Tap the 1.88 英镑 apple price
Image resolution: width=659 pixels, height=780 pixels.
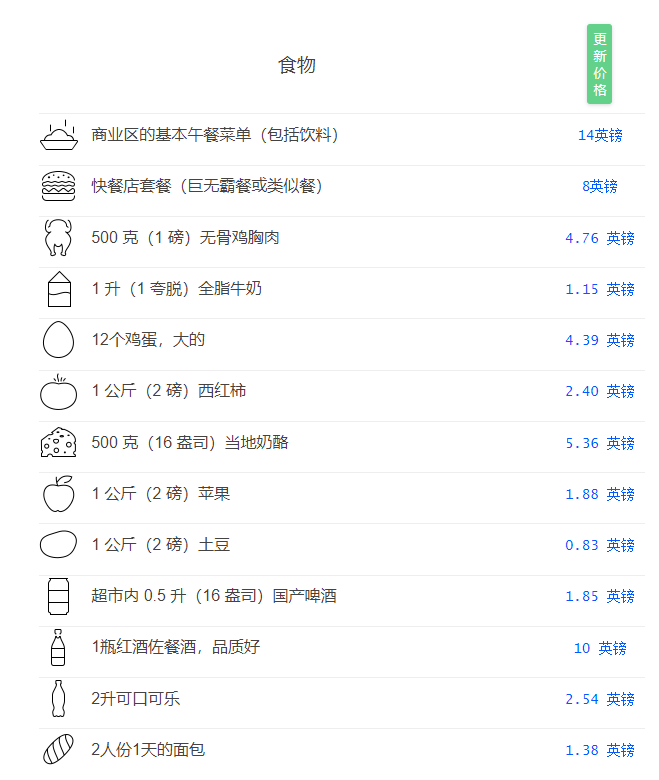[x=600, y=494]
